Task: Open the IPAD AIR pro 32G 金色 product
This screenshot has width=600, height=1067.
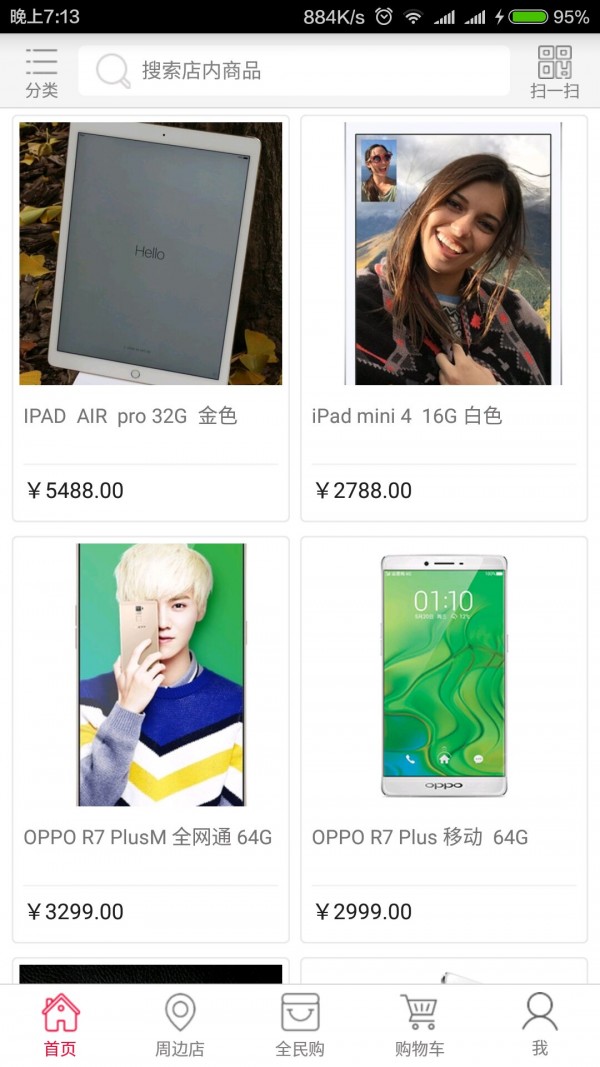Action: tap(150, 318)
